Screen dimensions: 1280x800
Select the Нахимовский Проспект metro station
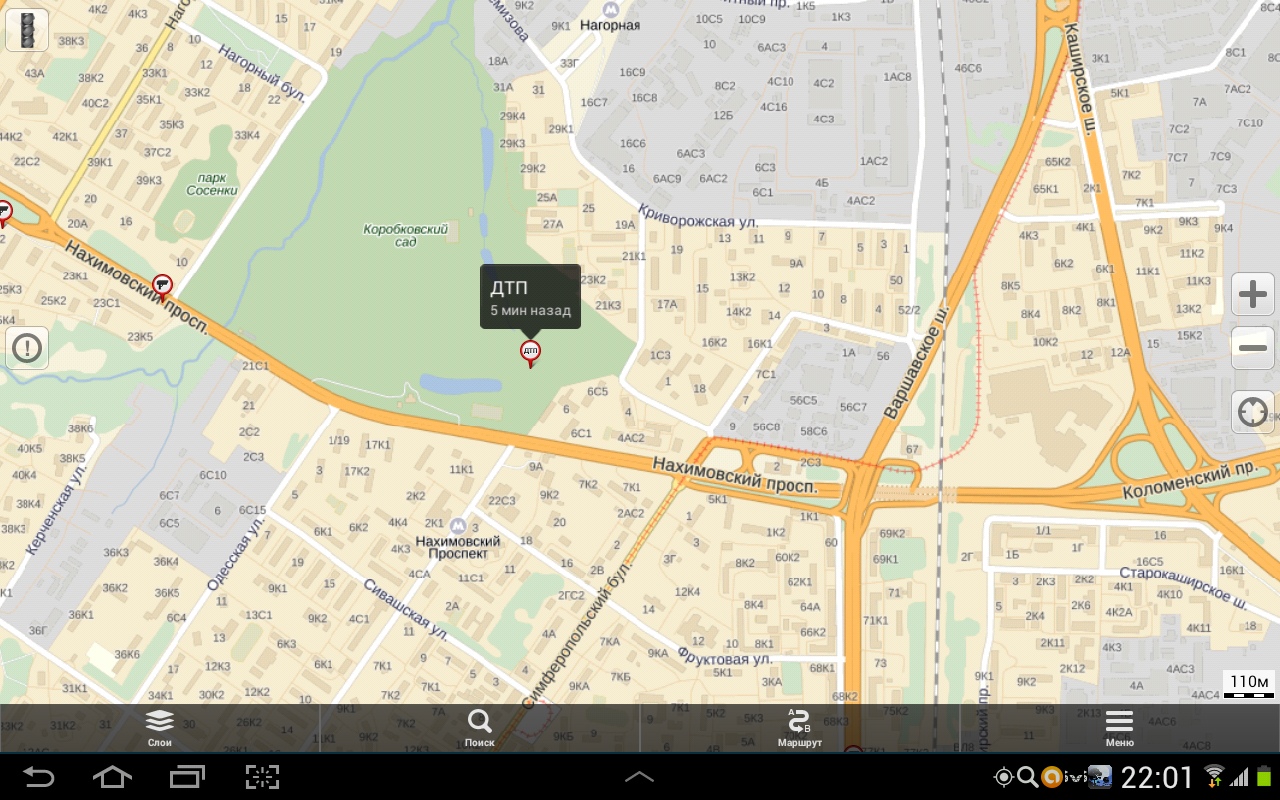click(458, 526)
